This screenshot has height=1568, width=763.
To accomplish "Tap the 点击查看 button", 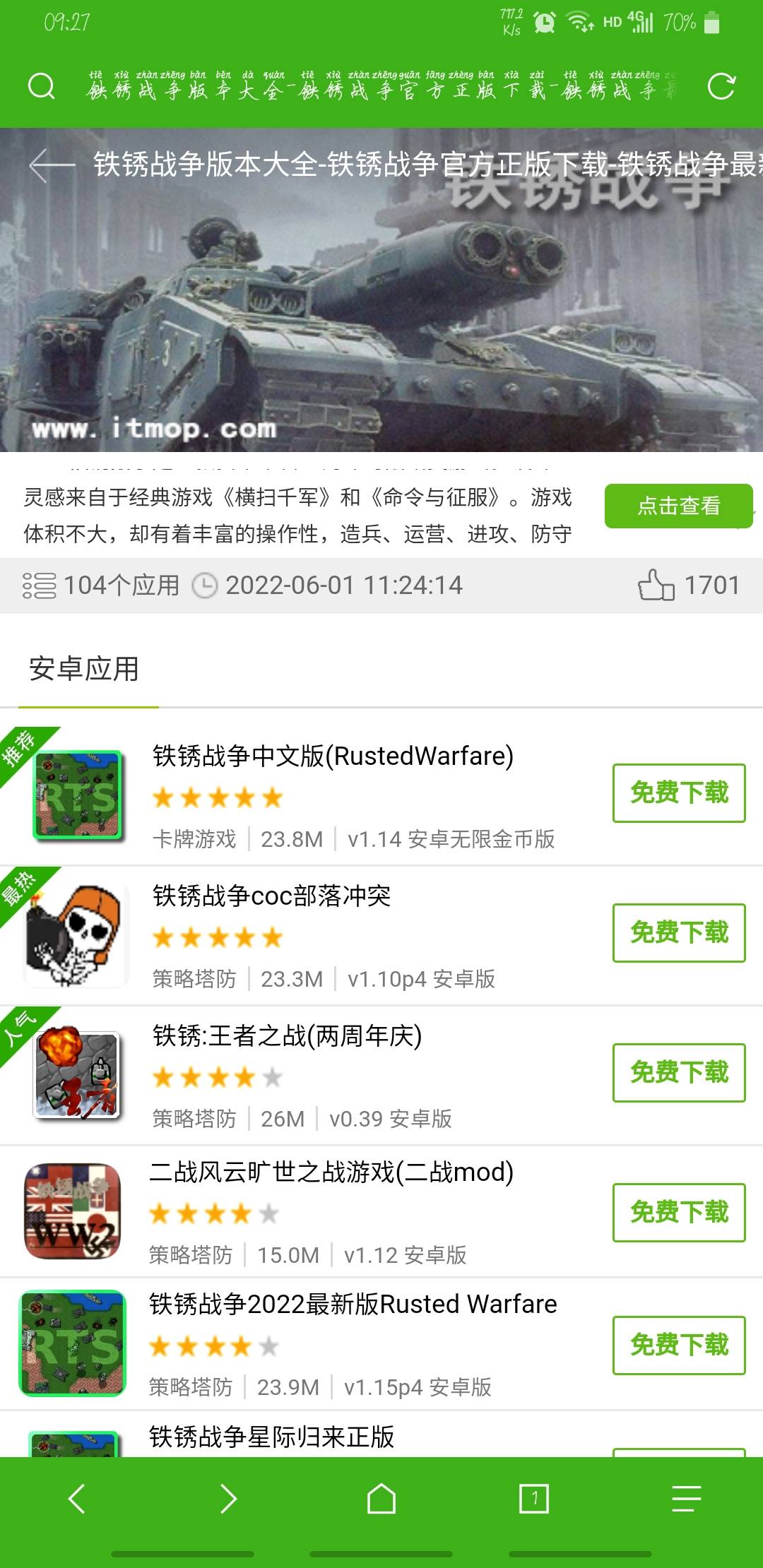I will [x=678, y=506].
